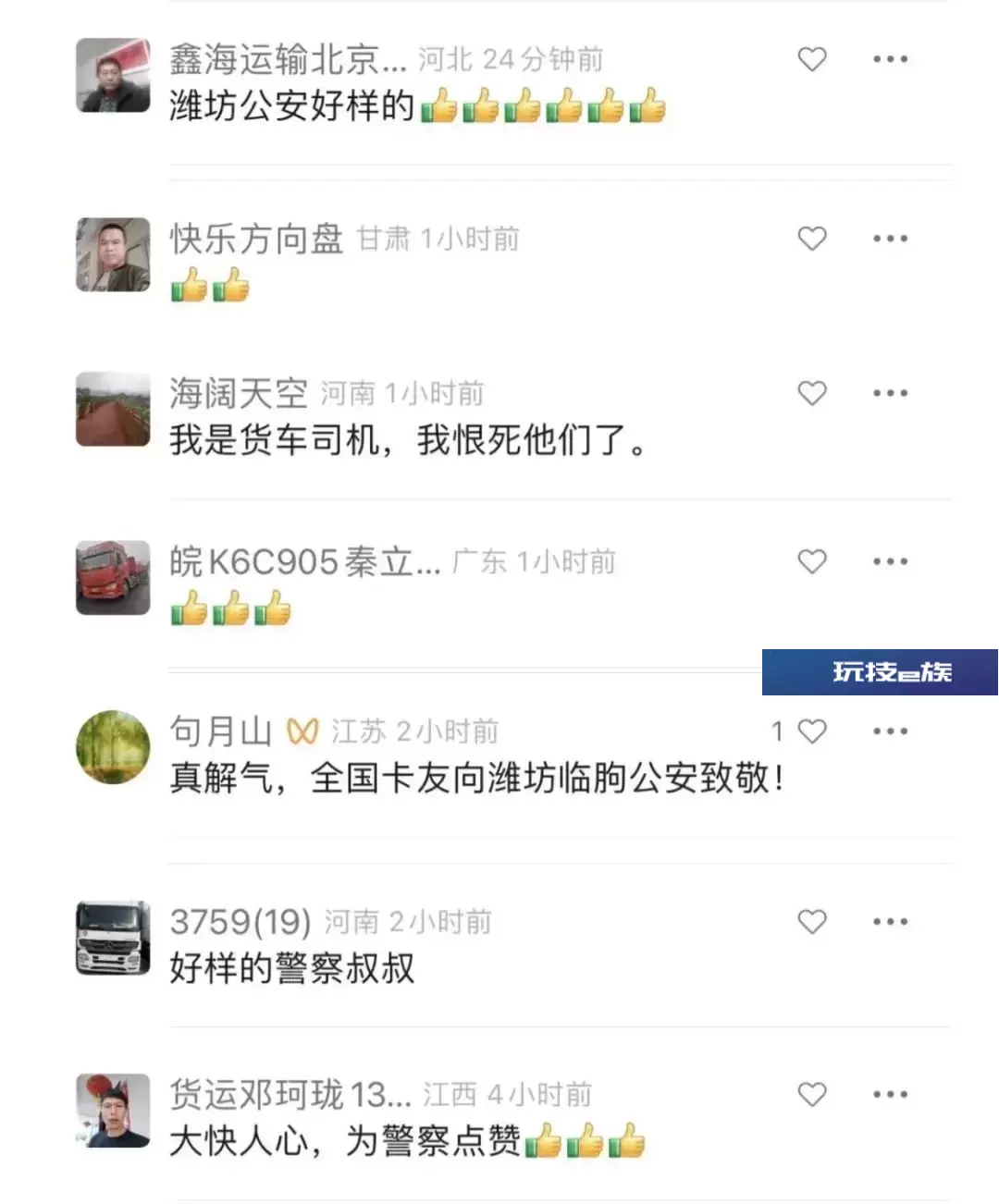Visit 快乐方向盘's profile from the avatar
999x1204 pixels.
pos(113,254)
